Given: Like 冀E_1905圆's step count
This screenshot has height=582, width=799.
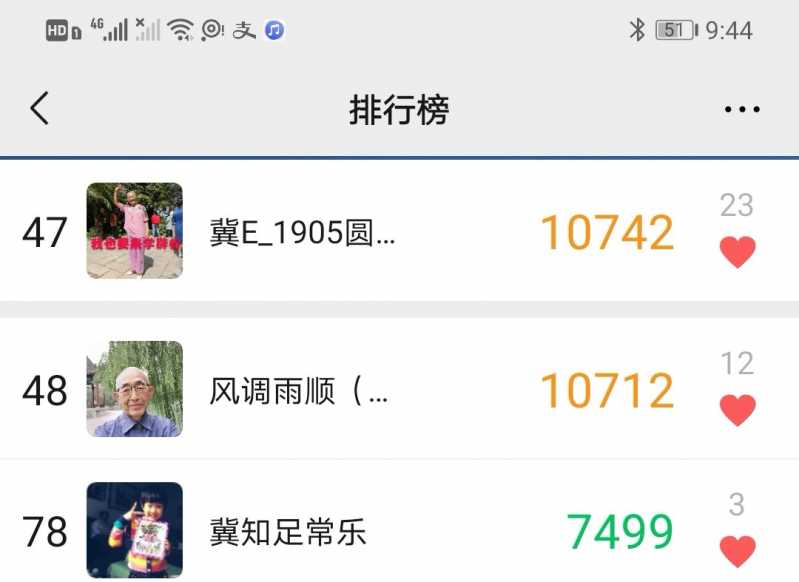Looking at the screenshot, I should coord(737,252).
